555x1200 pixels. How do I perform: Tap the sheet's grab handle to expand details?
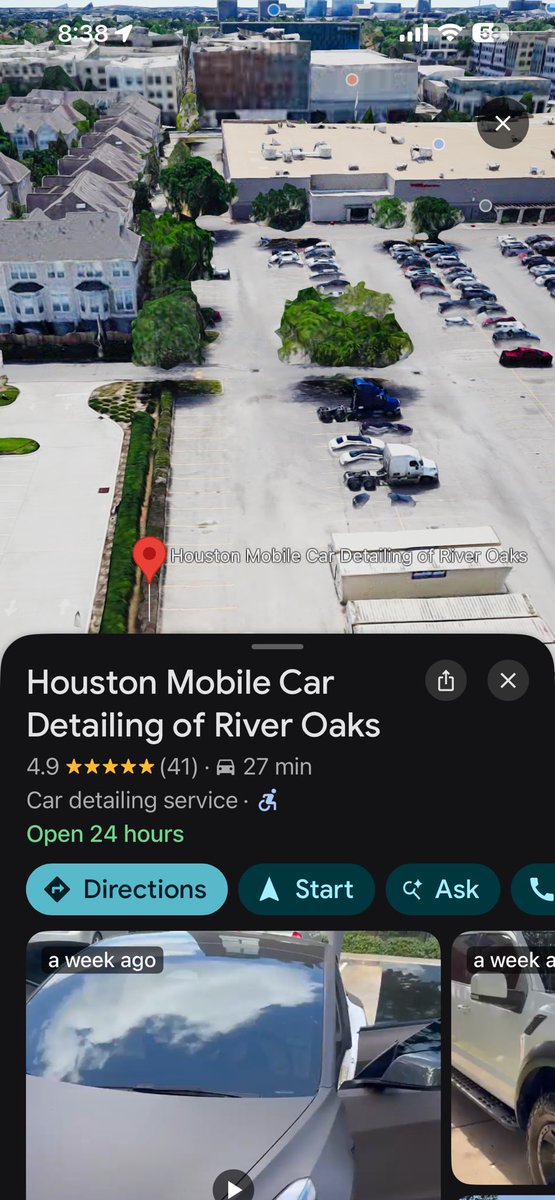(277, 646)
